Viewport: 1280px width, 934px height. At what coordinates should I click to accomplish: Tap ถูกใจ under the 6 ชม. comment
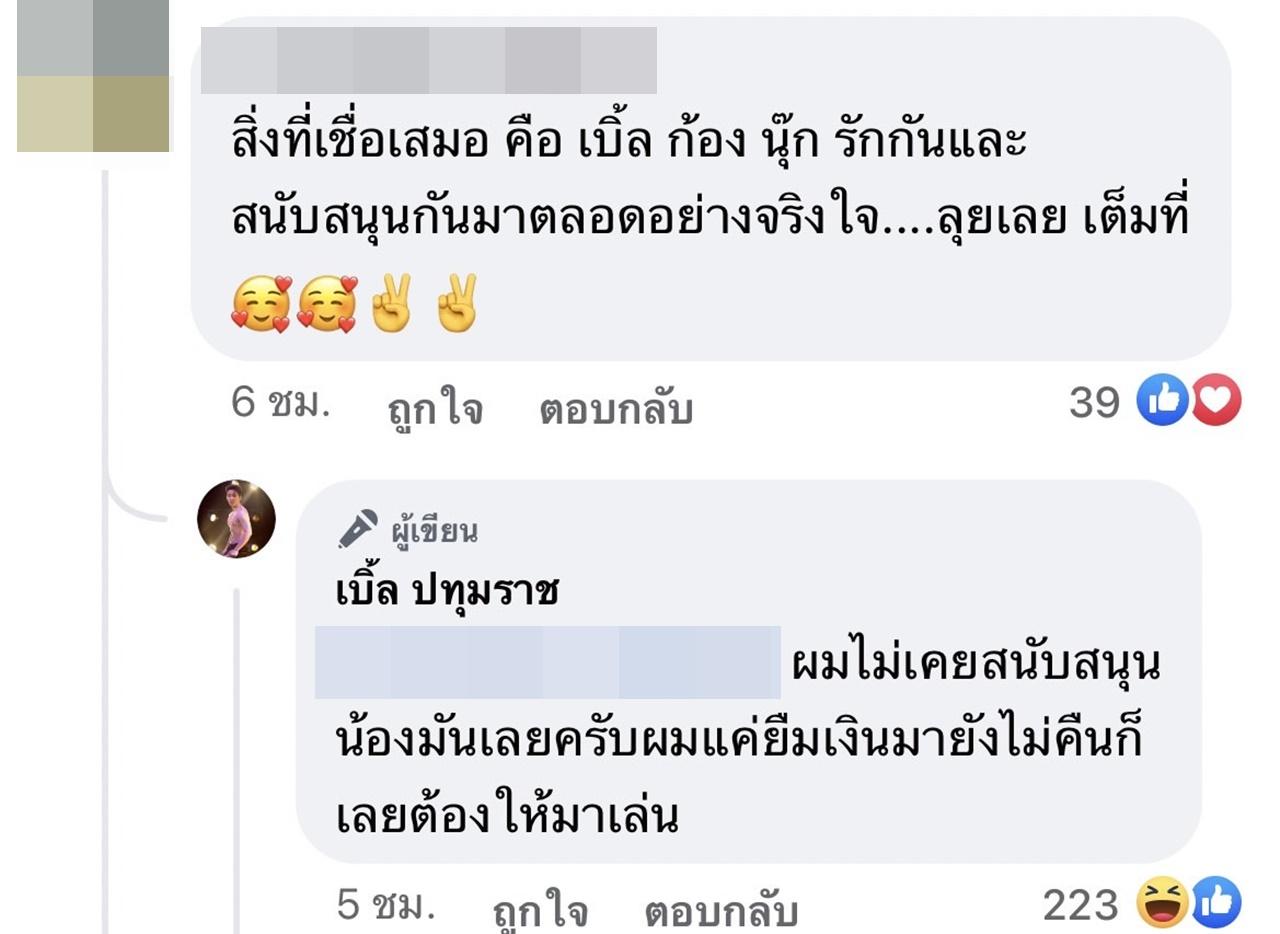435,409
